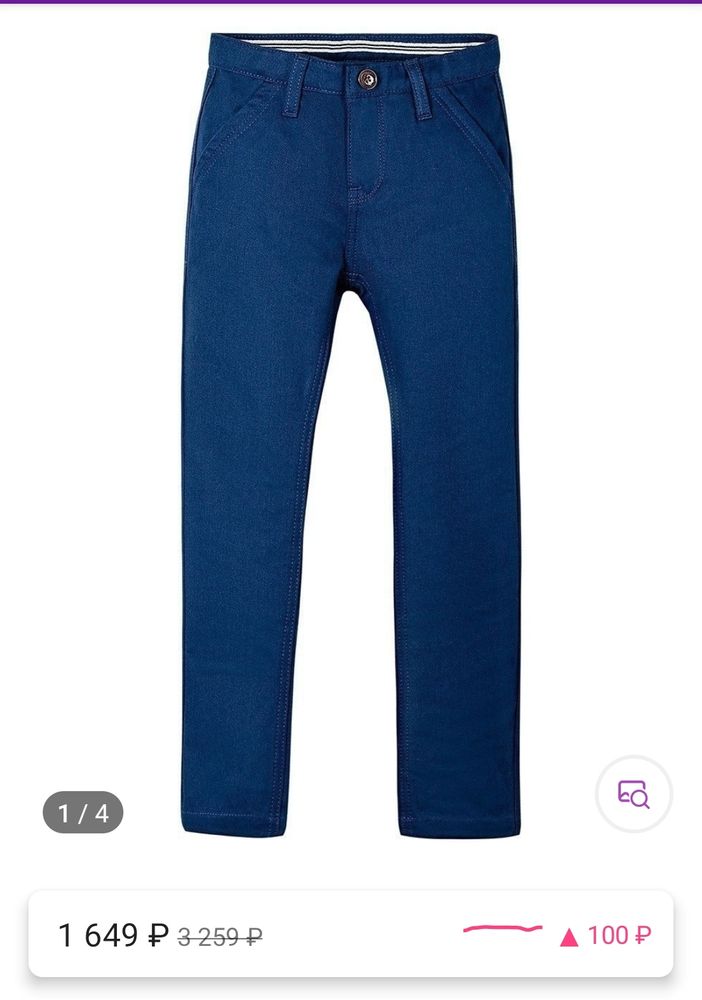Image resolution: width=702 pixels, height=1000 pixels.
Task: Search for similar items by photo
Action: pos(634,794)
